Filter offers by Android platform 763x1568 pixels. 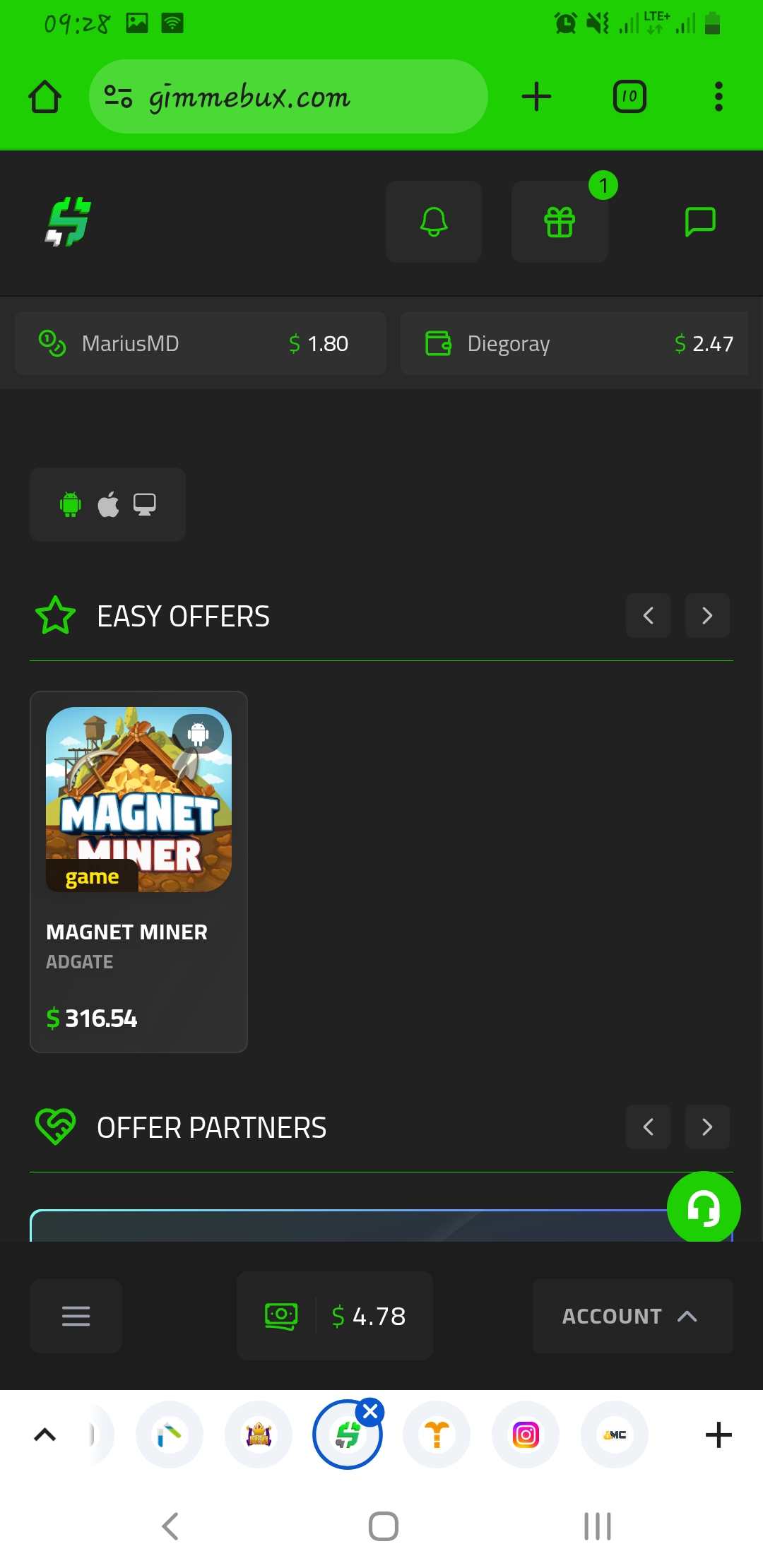[x=71, y=504]
